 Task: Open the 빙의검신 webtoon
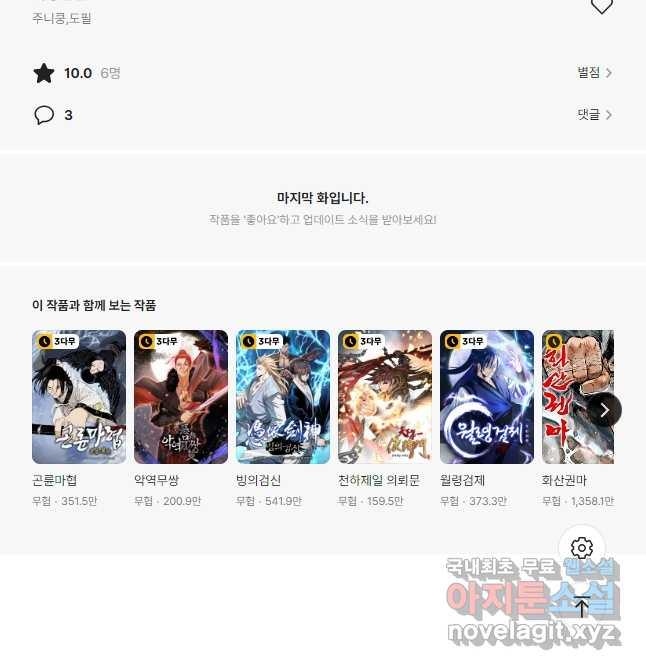283,397
